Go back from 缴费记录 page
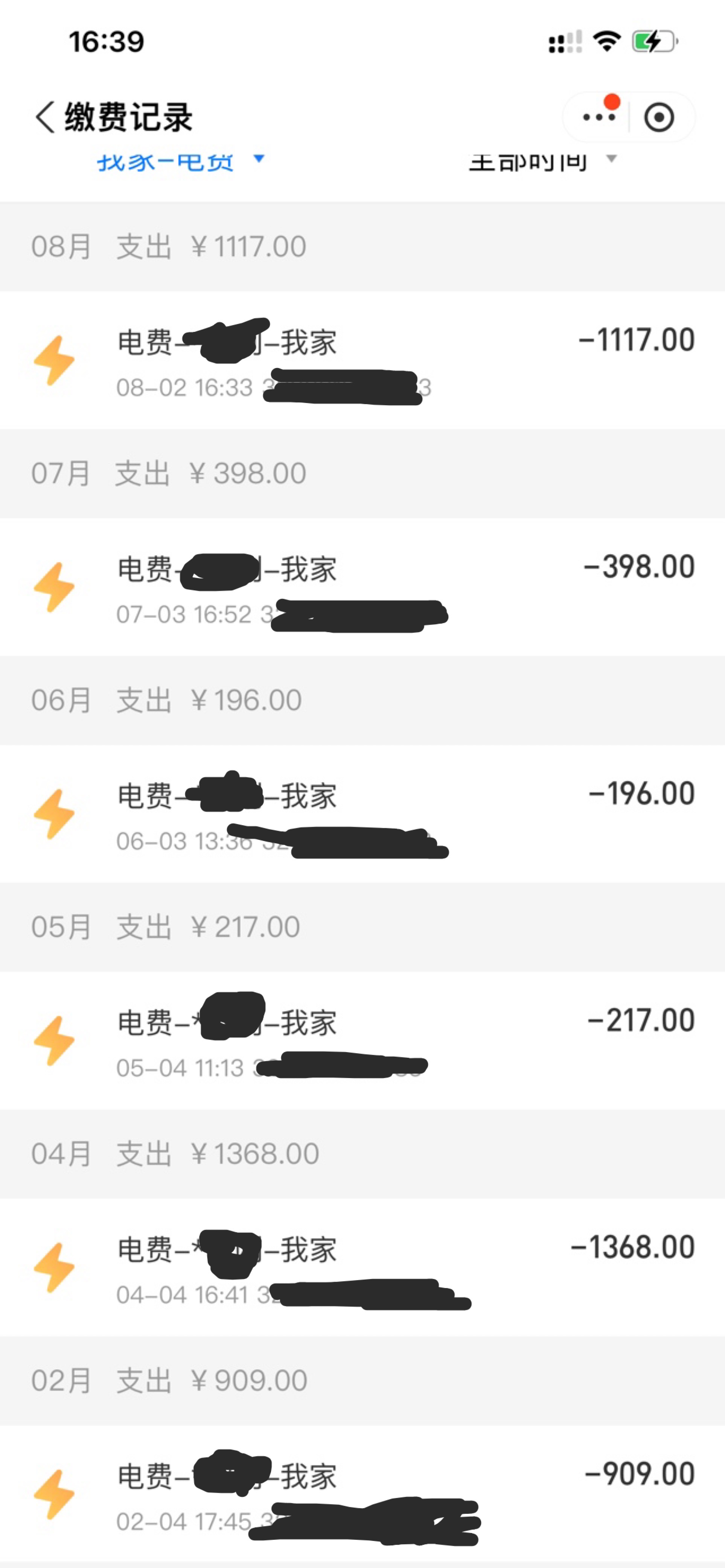The image size is (725, 1568). click(x=45, y=117)
